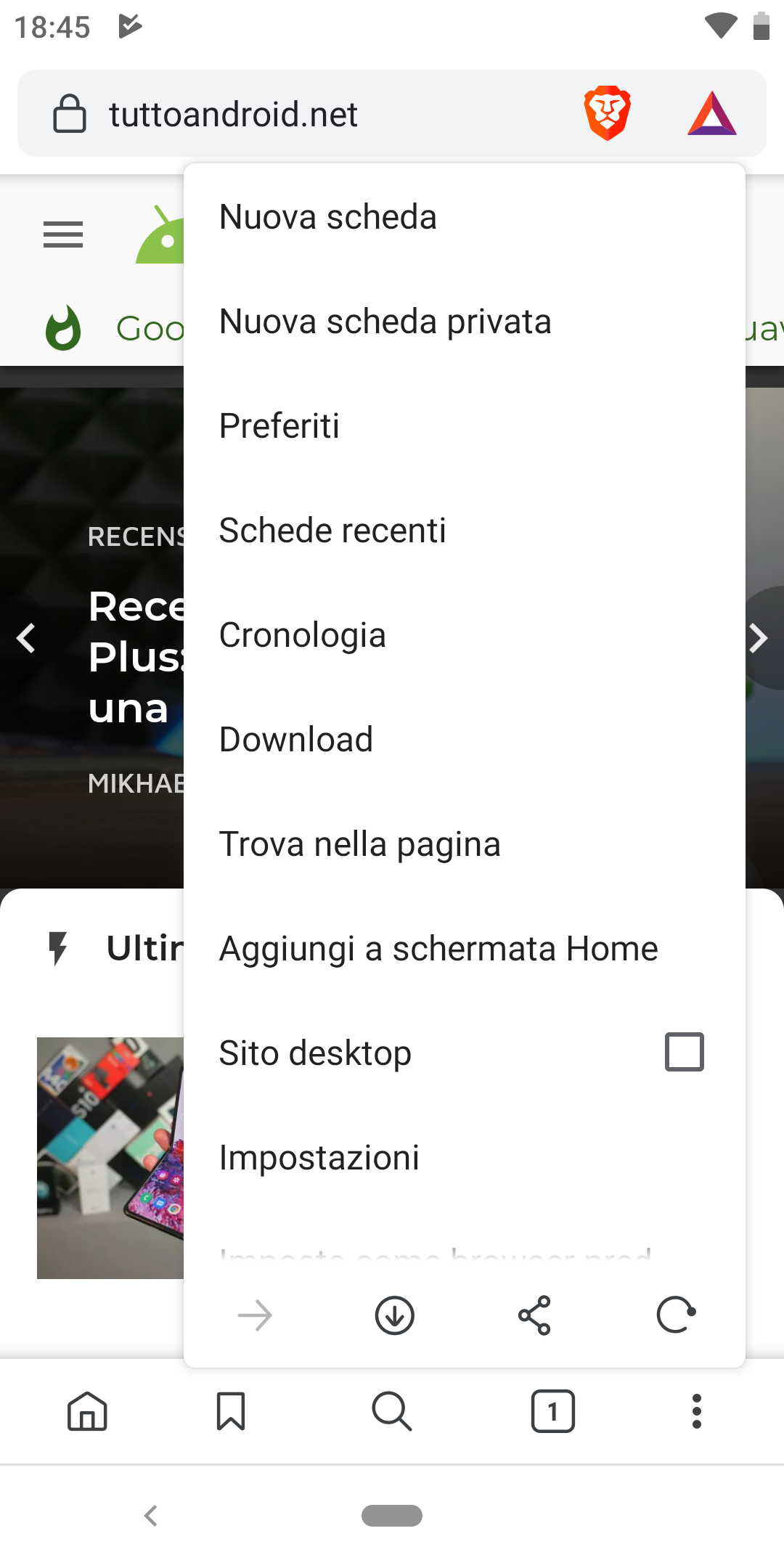784x1568 pixels.
Task: Open the Download list
Action: coord(296,740)
